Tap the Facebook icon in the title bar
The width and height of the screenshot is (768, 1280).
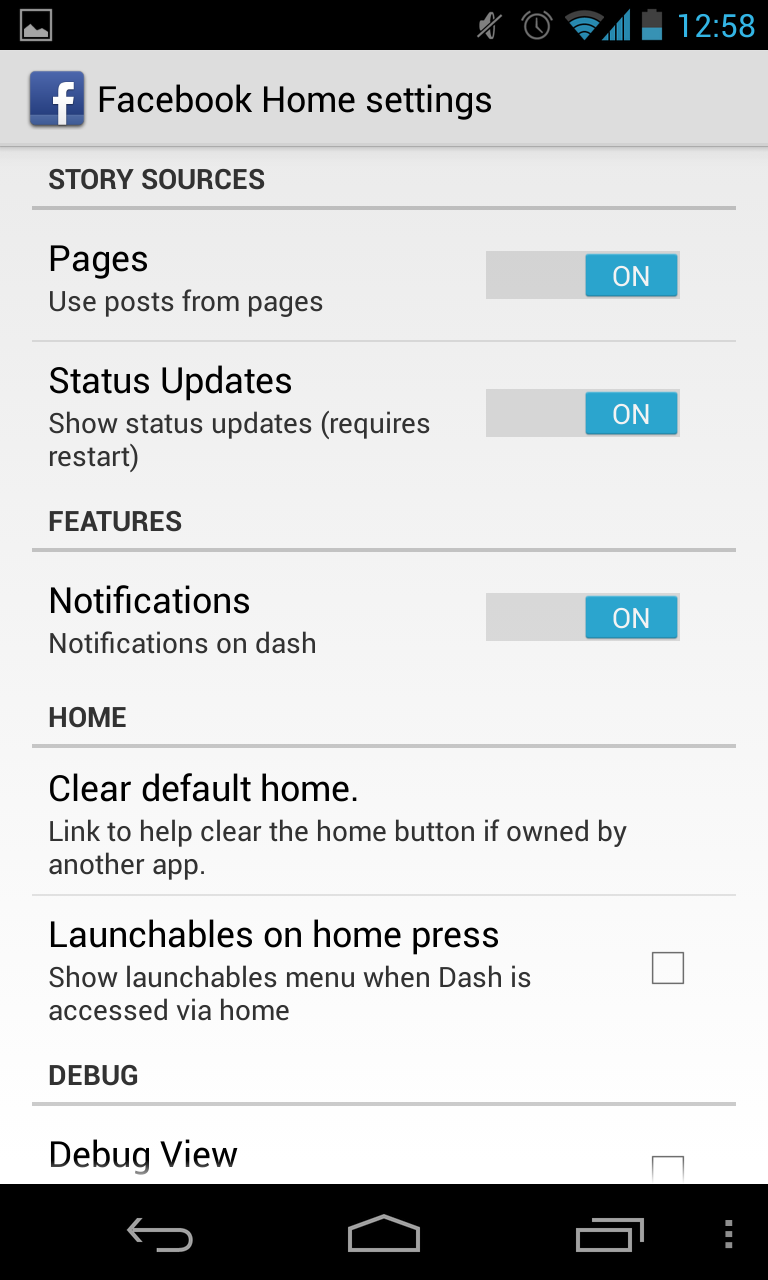point(57,99)
